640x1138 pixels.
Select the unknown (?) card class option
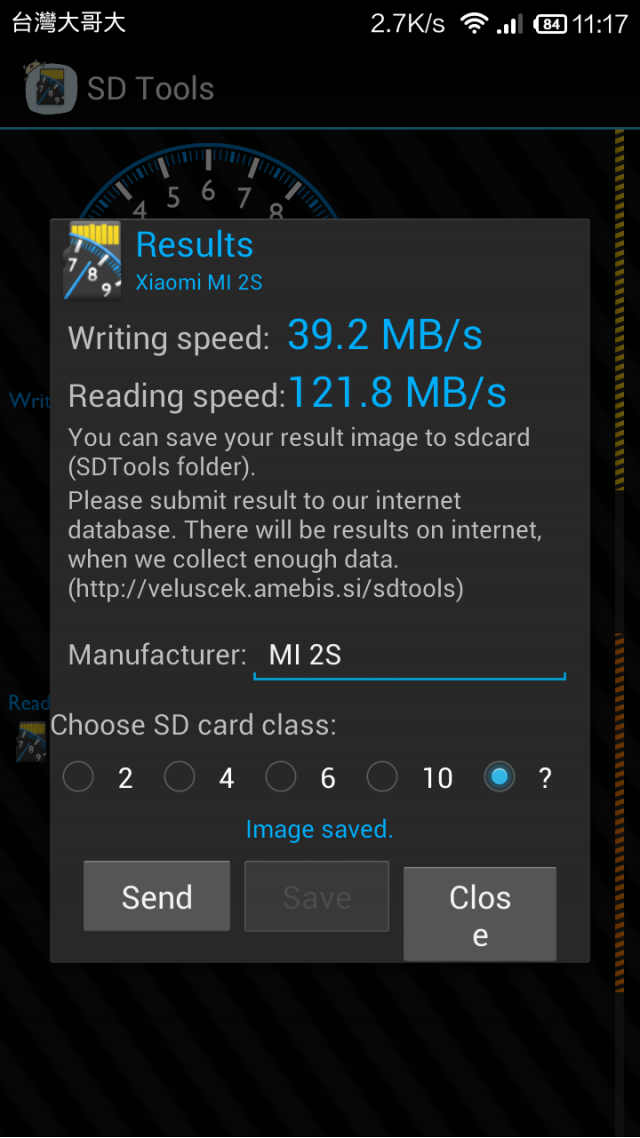click(499, 777)
